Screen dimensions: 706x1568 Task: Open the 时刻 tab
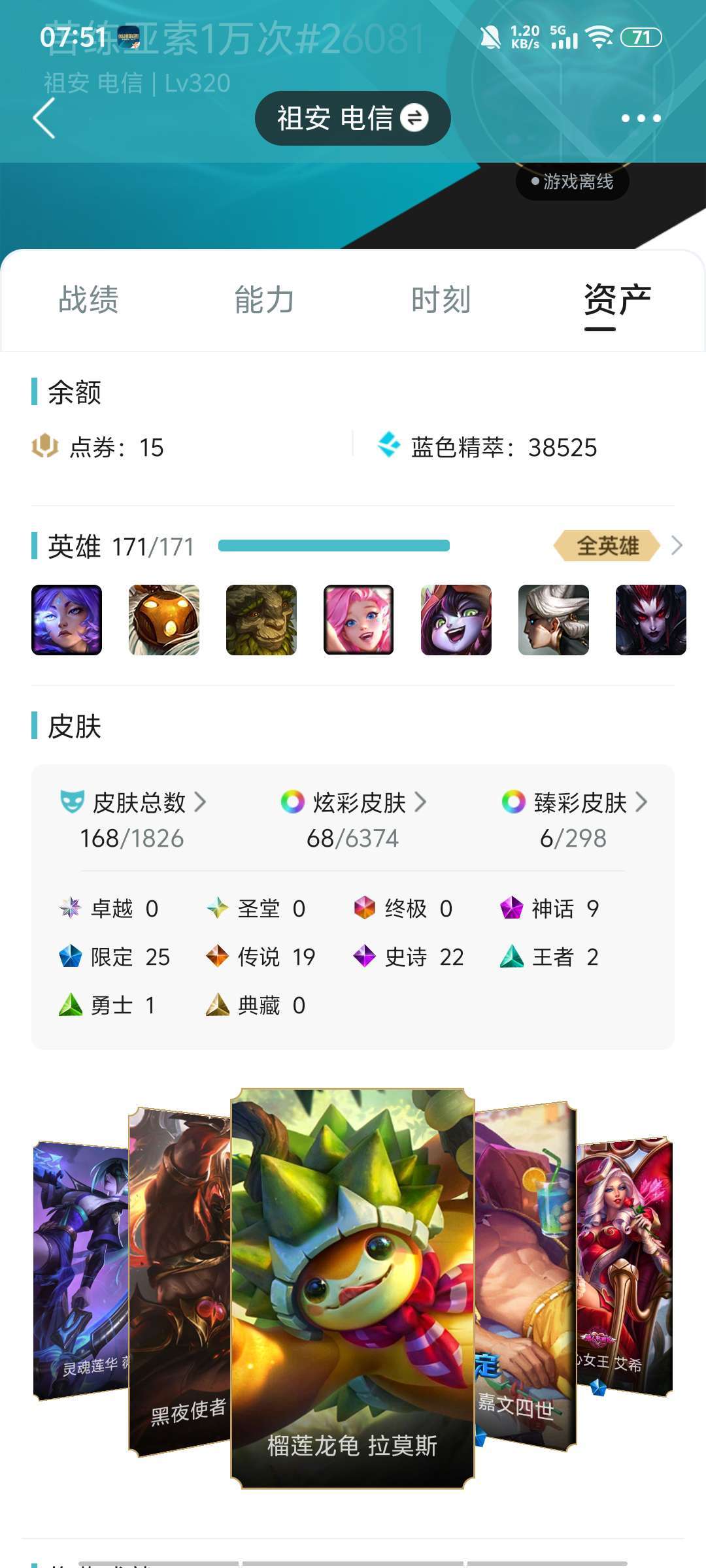pyautogui.click(x=441, y=300)
